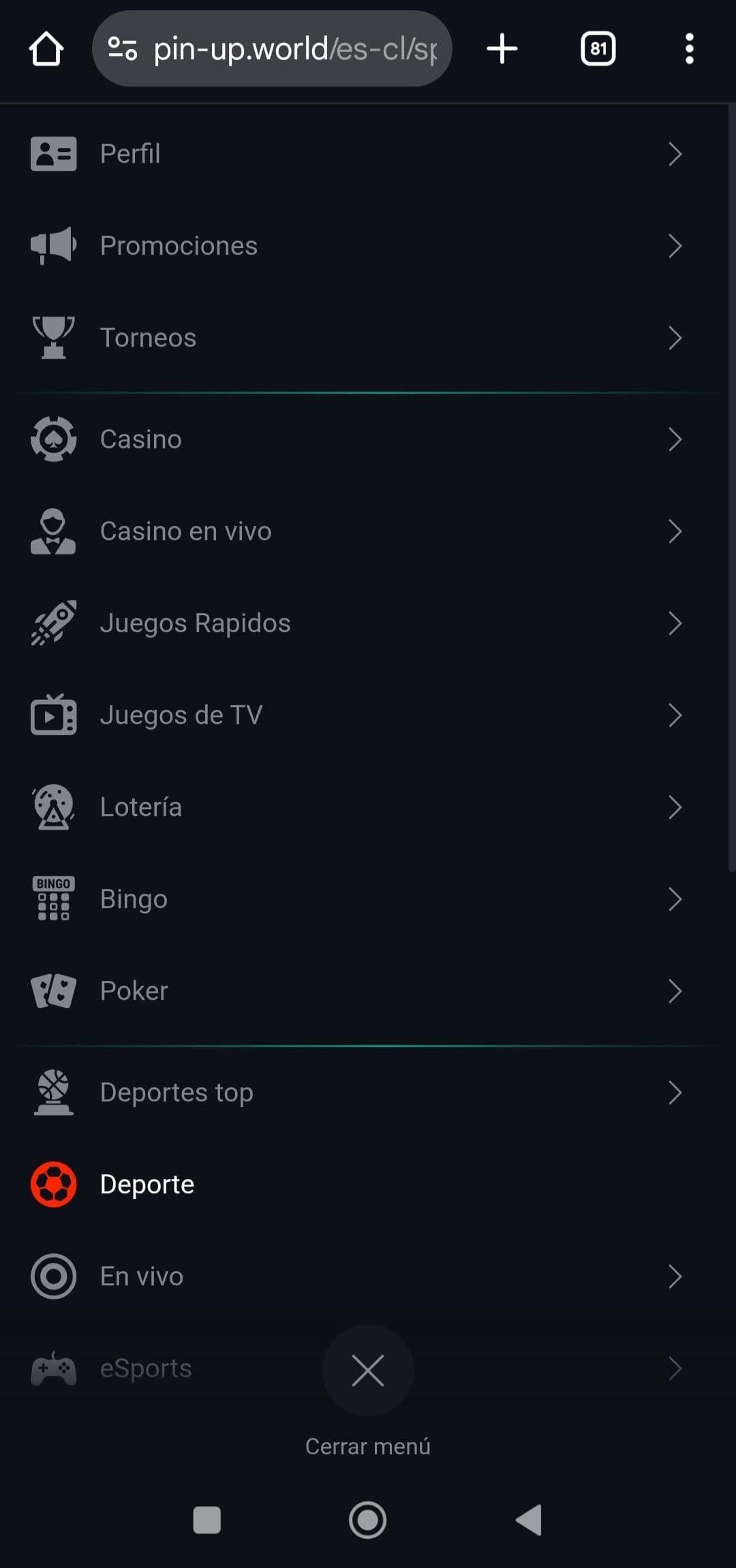Open the browser three-dot menu
Image resolution: width=736 pixels, height=1568 pixels.
(x=689, y=49)
